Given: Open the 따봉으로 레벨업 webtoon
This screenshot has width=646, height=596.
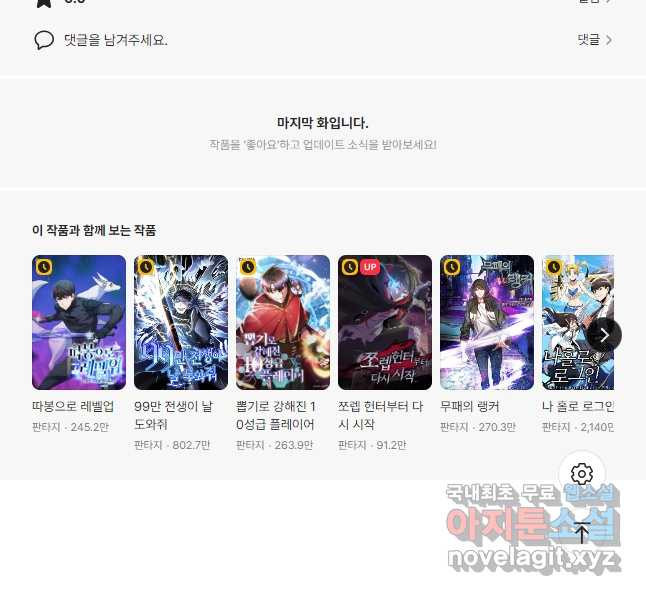Looking at the screenshot, I should [79, 322].
